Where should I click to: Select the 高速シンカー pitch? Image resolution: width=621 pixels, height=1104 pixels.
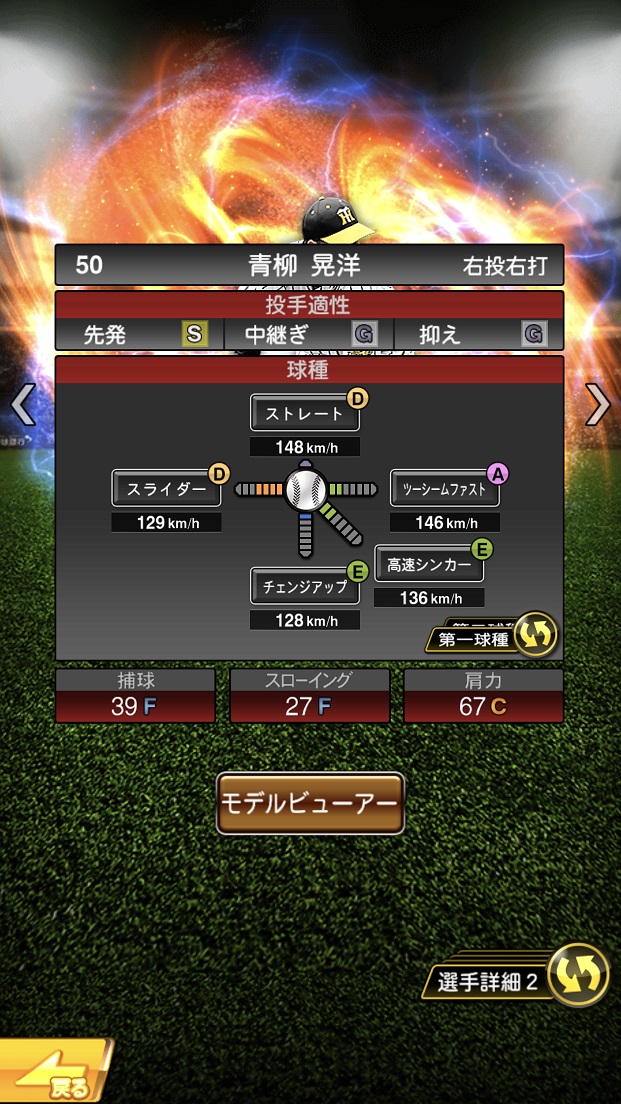(x=428, y=565)
